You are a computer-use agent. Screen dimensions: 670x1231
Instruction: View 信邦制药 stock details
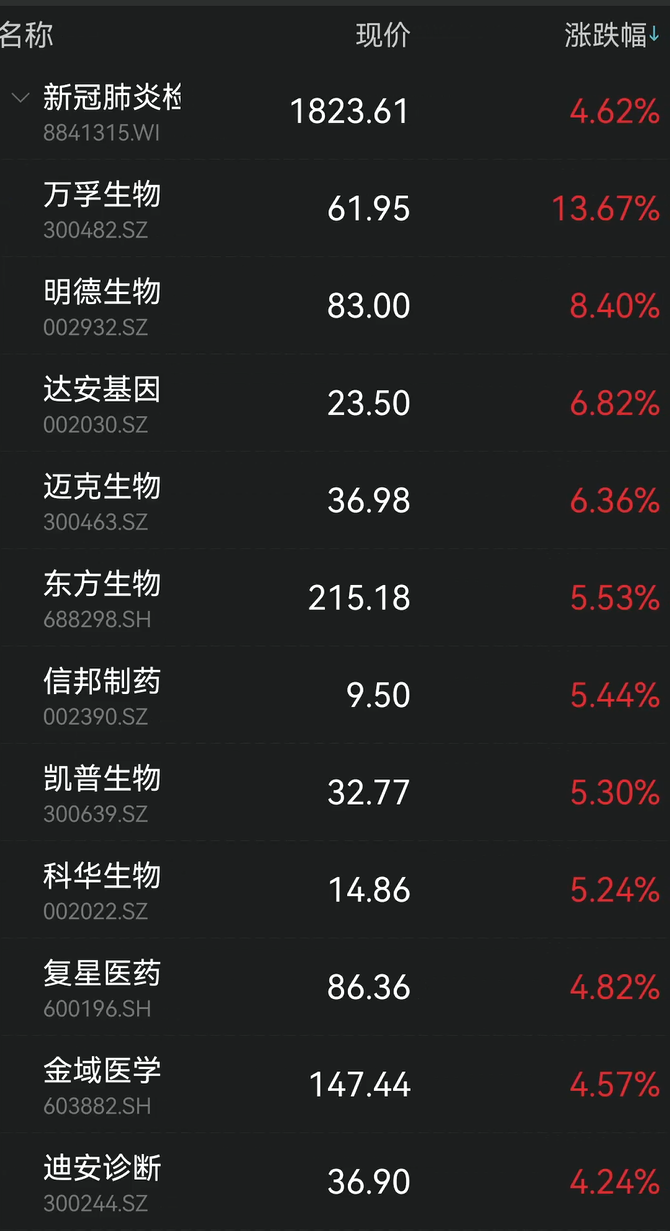click(335, 695)
